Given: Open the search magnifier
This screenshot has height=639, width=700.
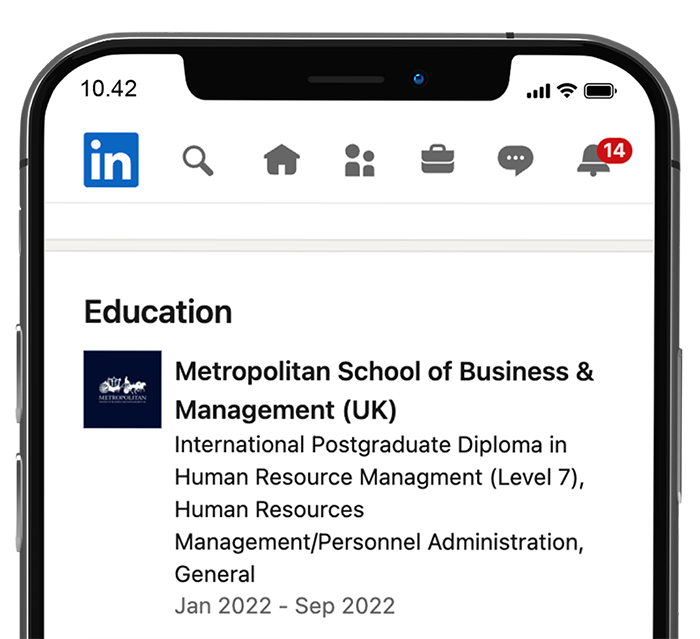Looking at the screenshot, I should [x=198, y=160].
